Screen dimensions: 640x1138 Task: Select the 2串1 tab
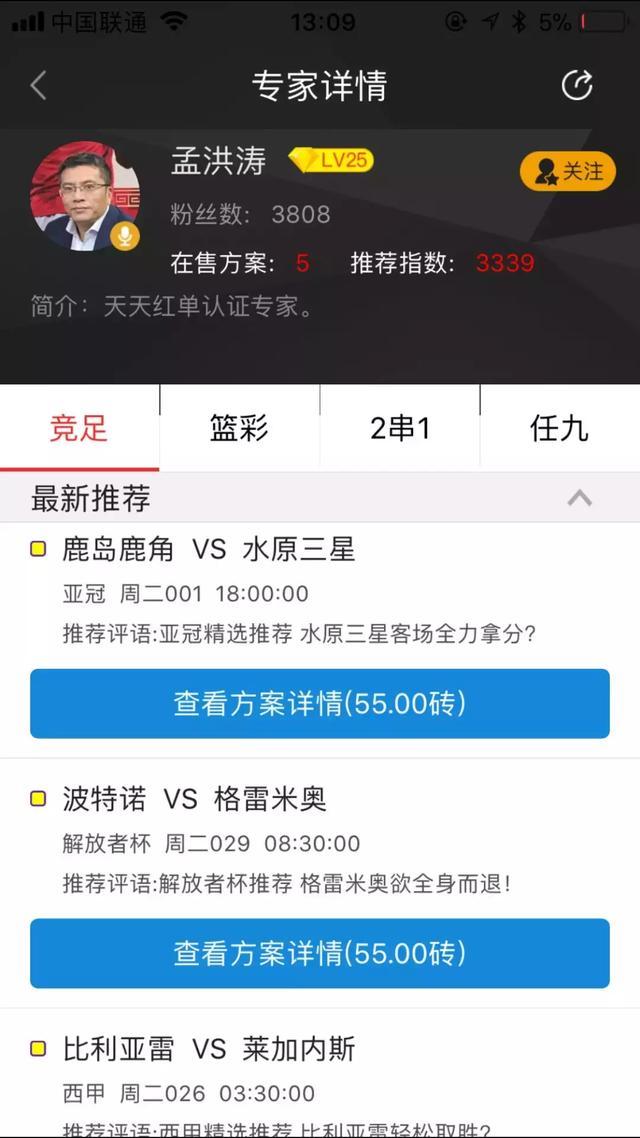point(399,429)
